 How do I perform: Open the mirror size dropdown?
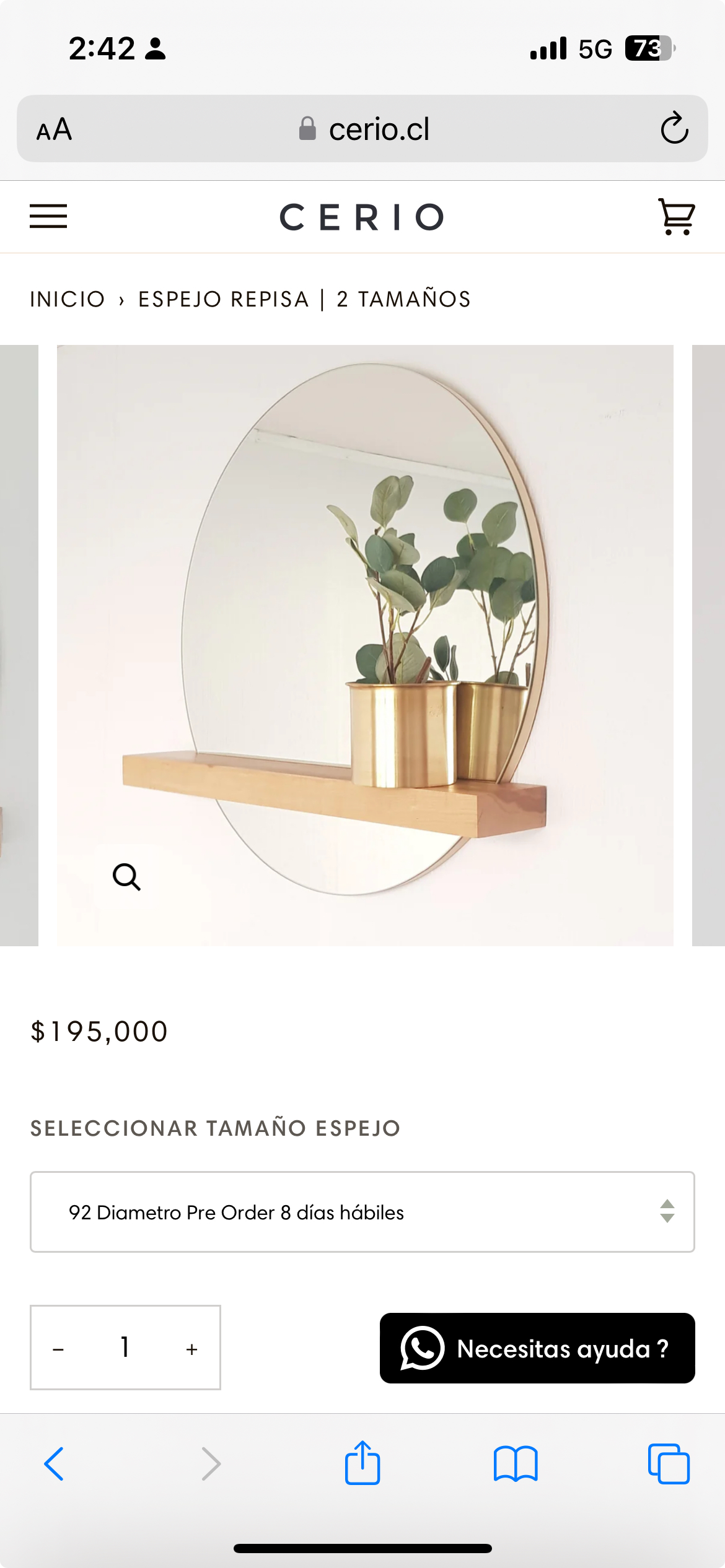(362, 1212)
